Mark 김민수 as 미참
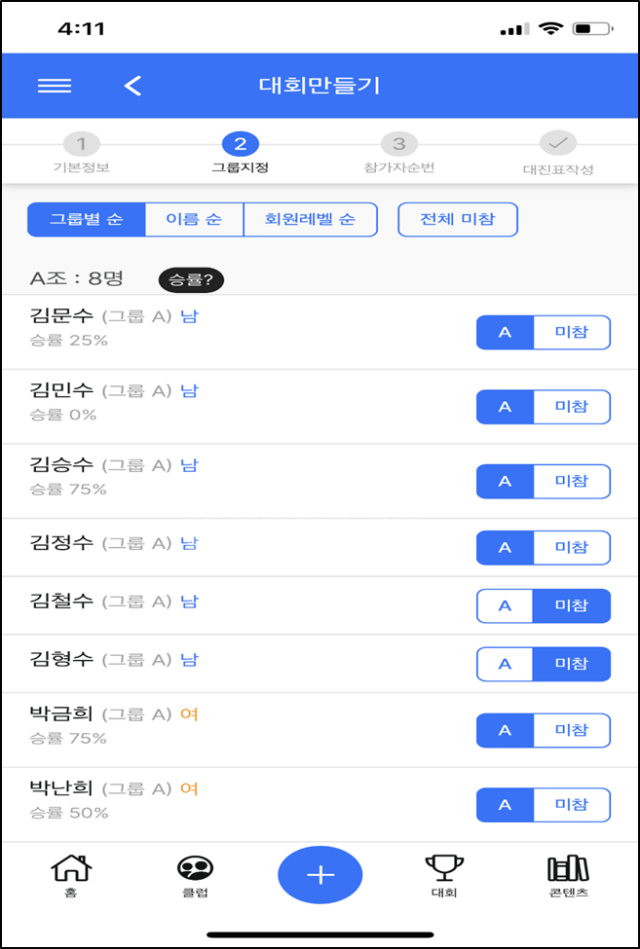This screenshot has height=949, width=640. coord(571,407)
